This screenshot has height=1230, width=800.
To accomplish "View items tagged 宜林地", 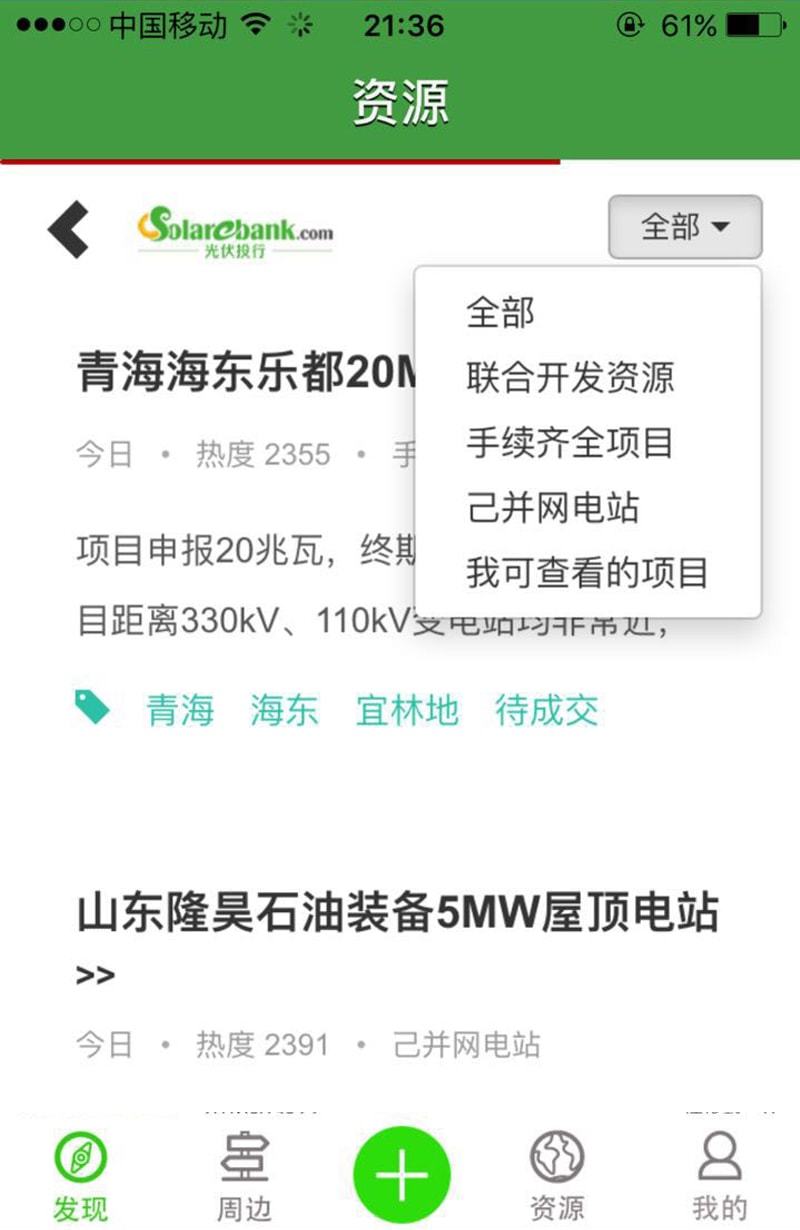I will point(407,710).
